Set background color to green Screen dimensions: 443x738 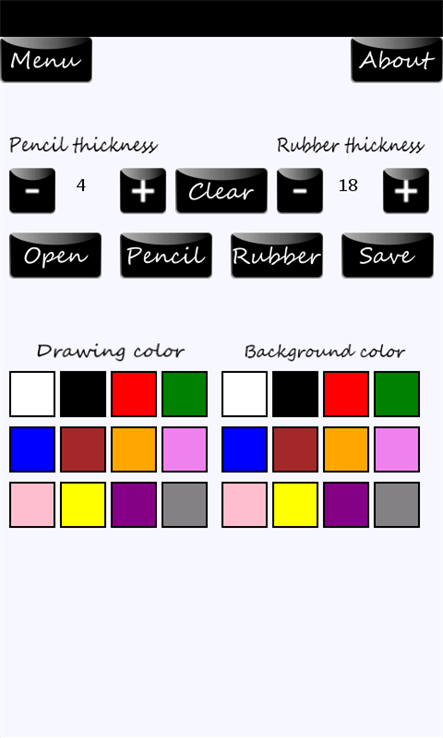pos(397,394)
